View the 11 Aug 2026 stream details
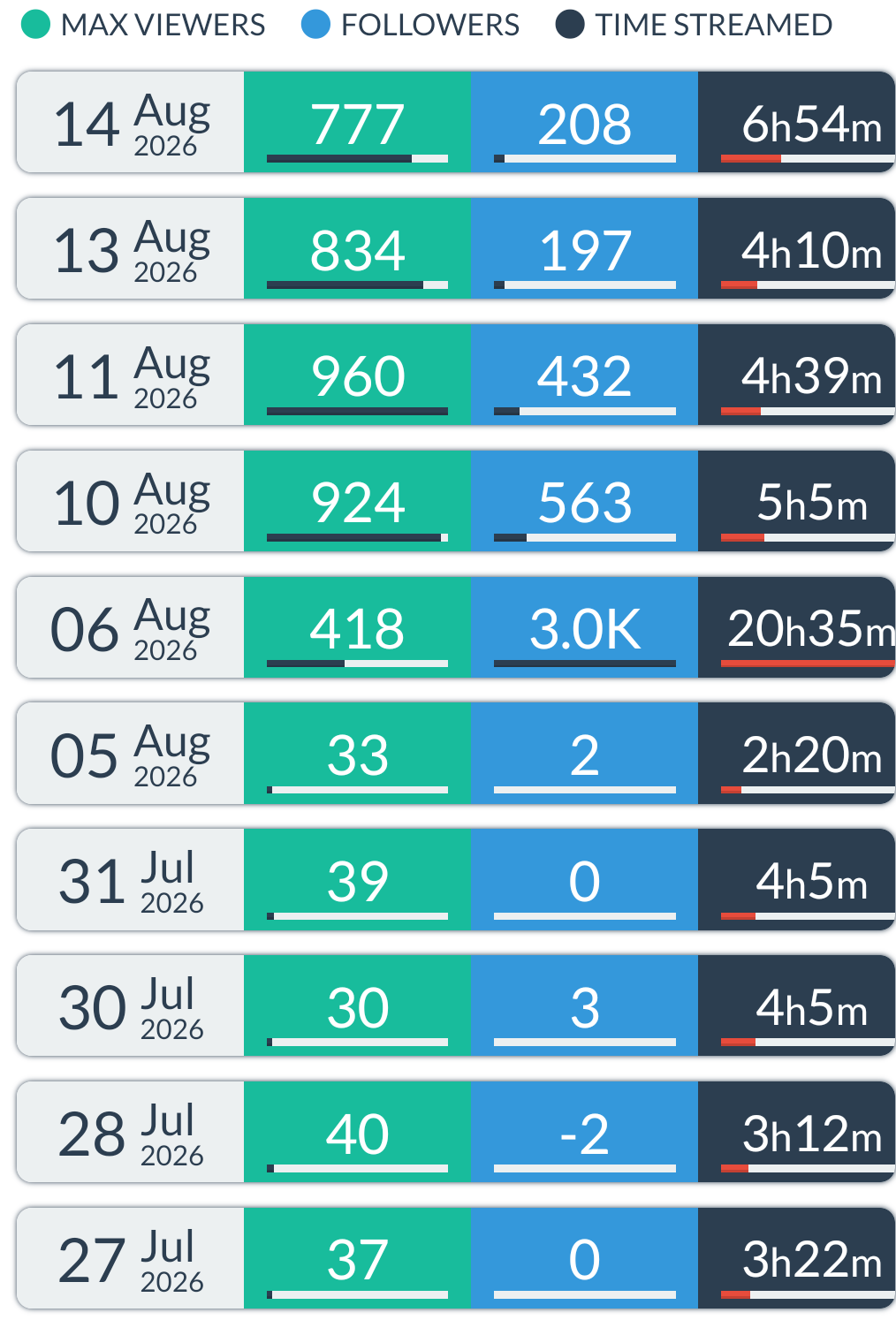Screen dimensions: 896x1320 point(456,375)
